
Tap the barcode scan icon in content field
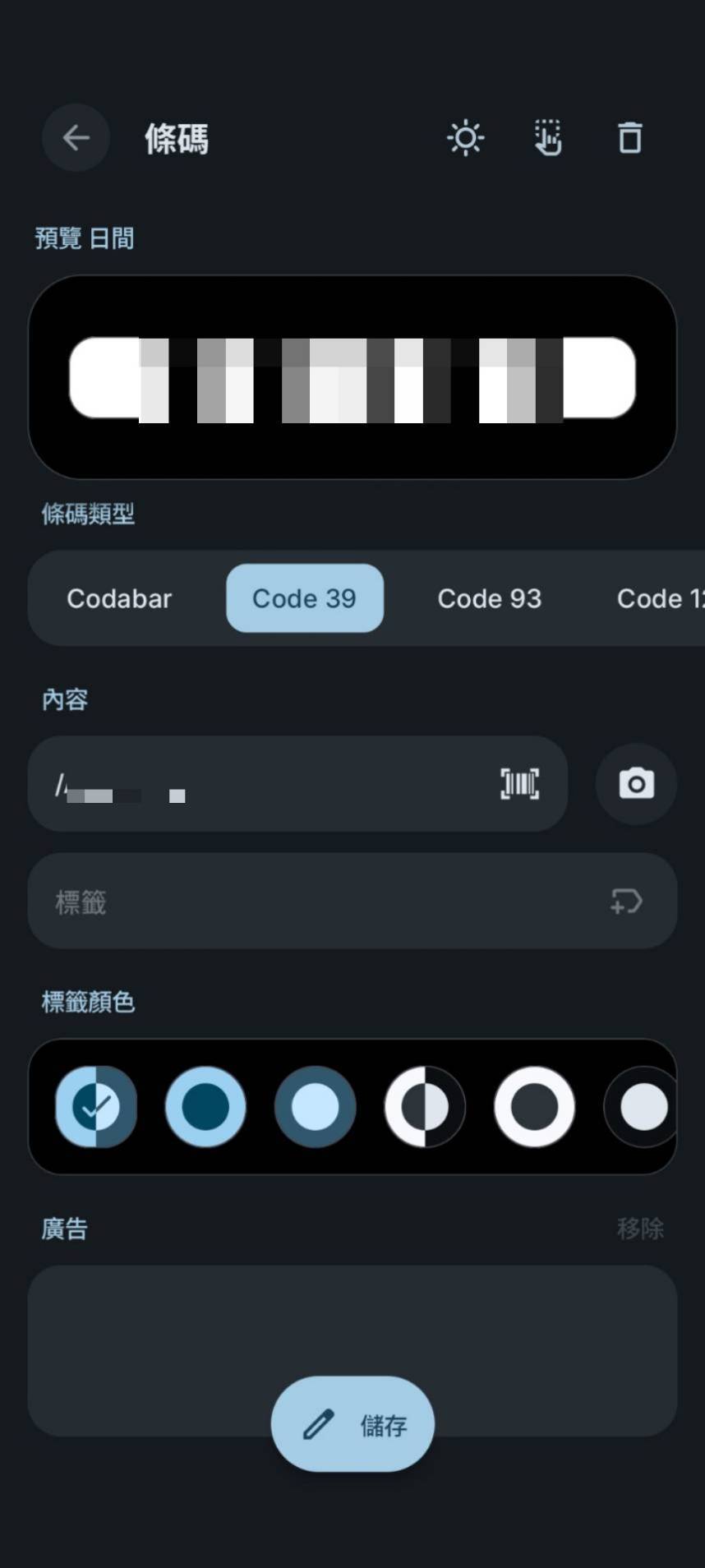(519, 784)
